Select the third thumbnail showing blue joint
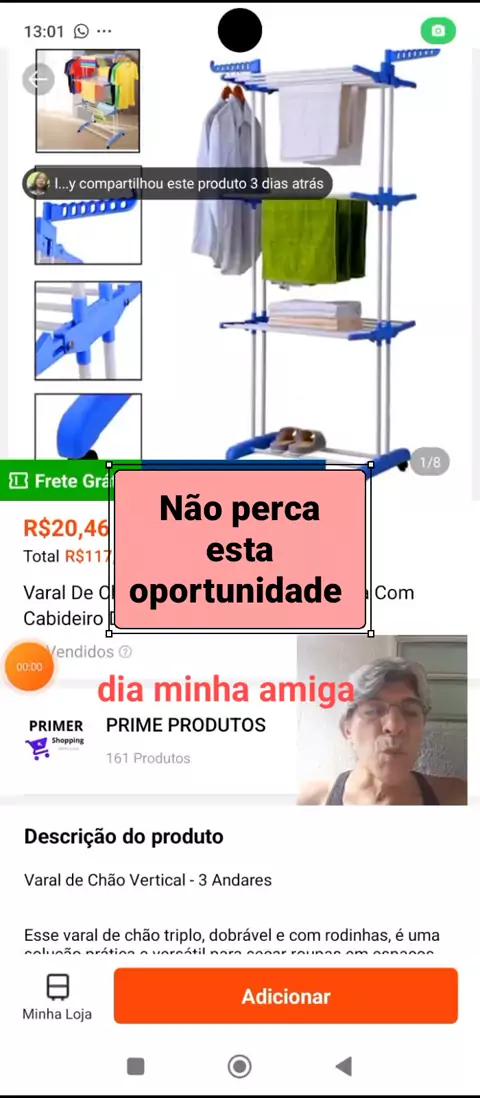Screen dimensions: 480x1098 pos(88,330)
